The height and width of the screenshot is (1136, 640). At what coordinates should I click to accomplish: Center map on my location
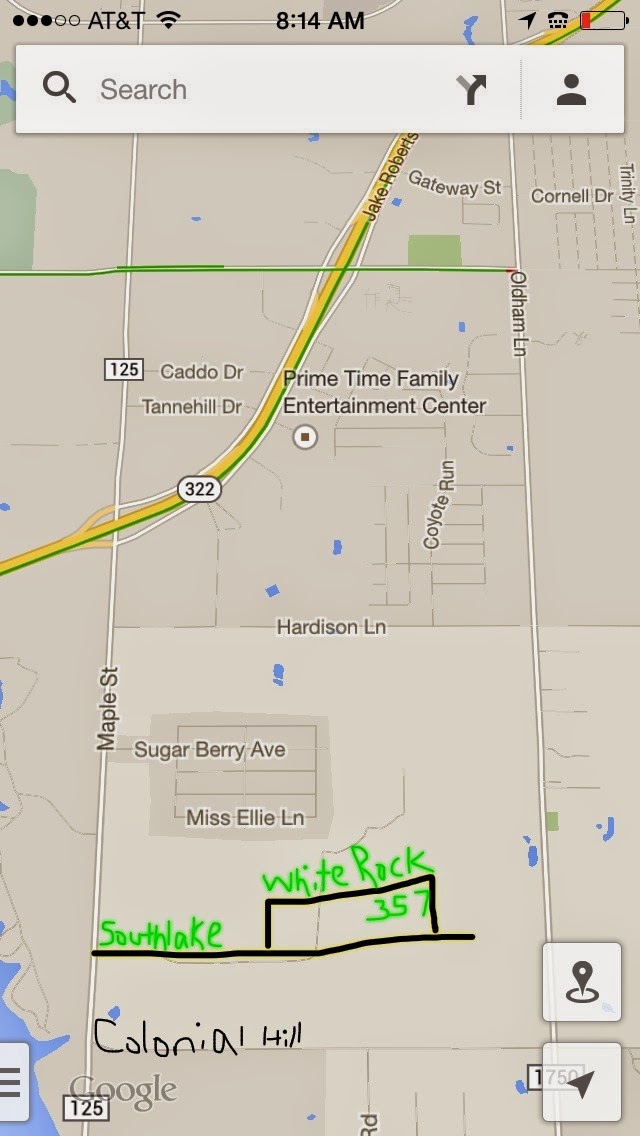[581, 1082]
